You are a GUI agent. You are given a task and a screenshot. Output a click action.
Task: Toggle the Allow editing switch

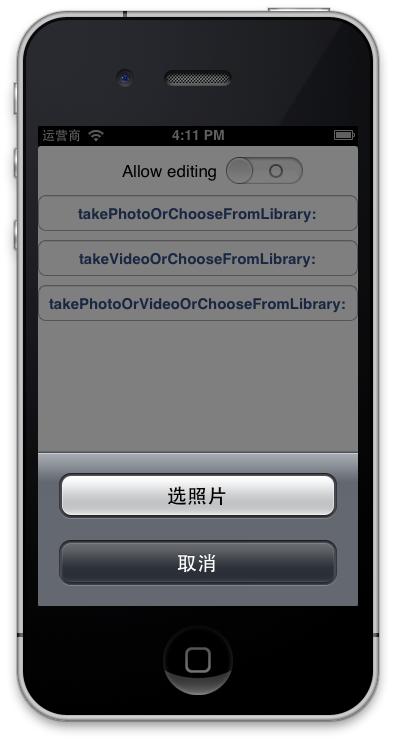(264, 171)
